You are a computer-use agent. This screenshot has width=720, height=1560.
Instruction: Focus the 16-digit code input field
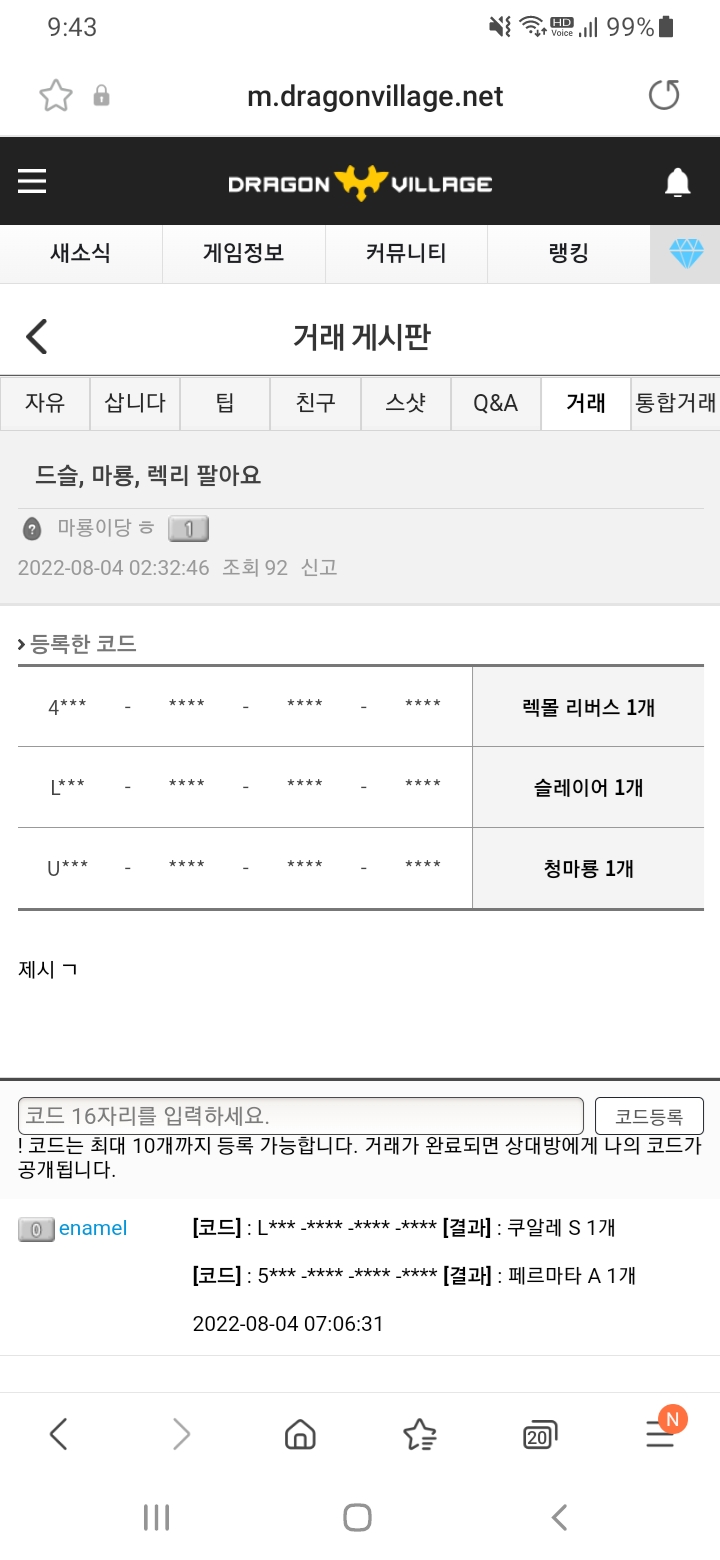click(301, 1116)
